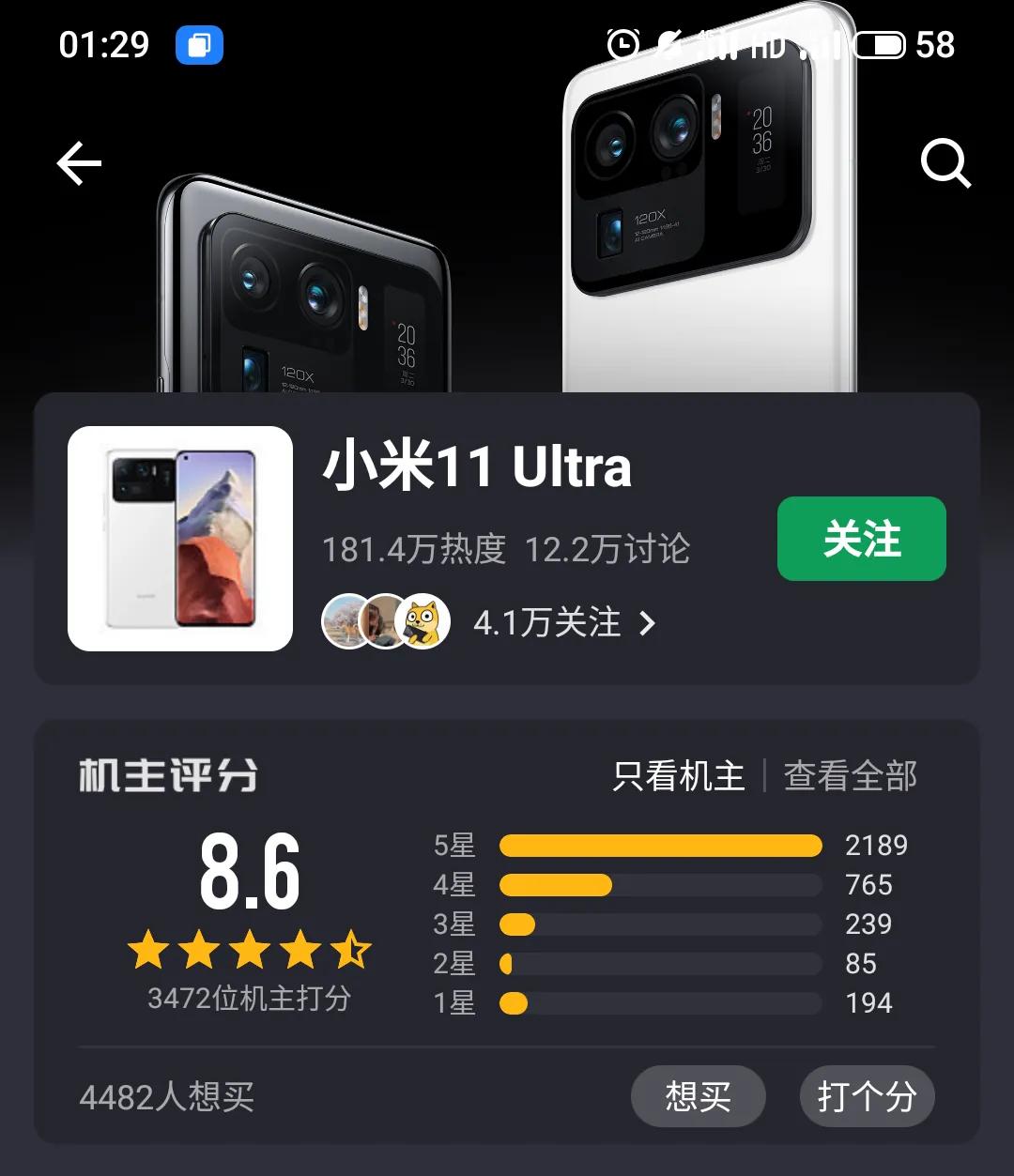Open 查看全部 to see all ratings
This screenshot has width=1014, height=1176.
[x=850, y=776]
